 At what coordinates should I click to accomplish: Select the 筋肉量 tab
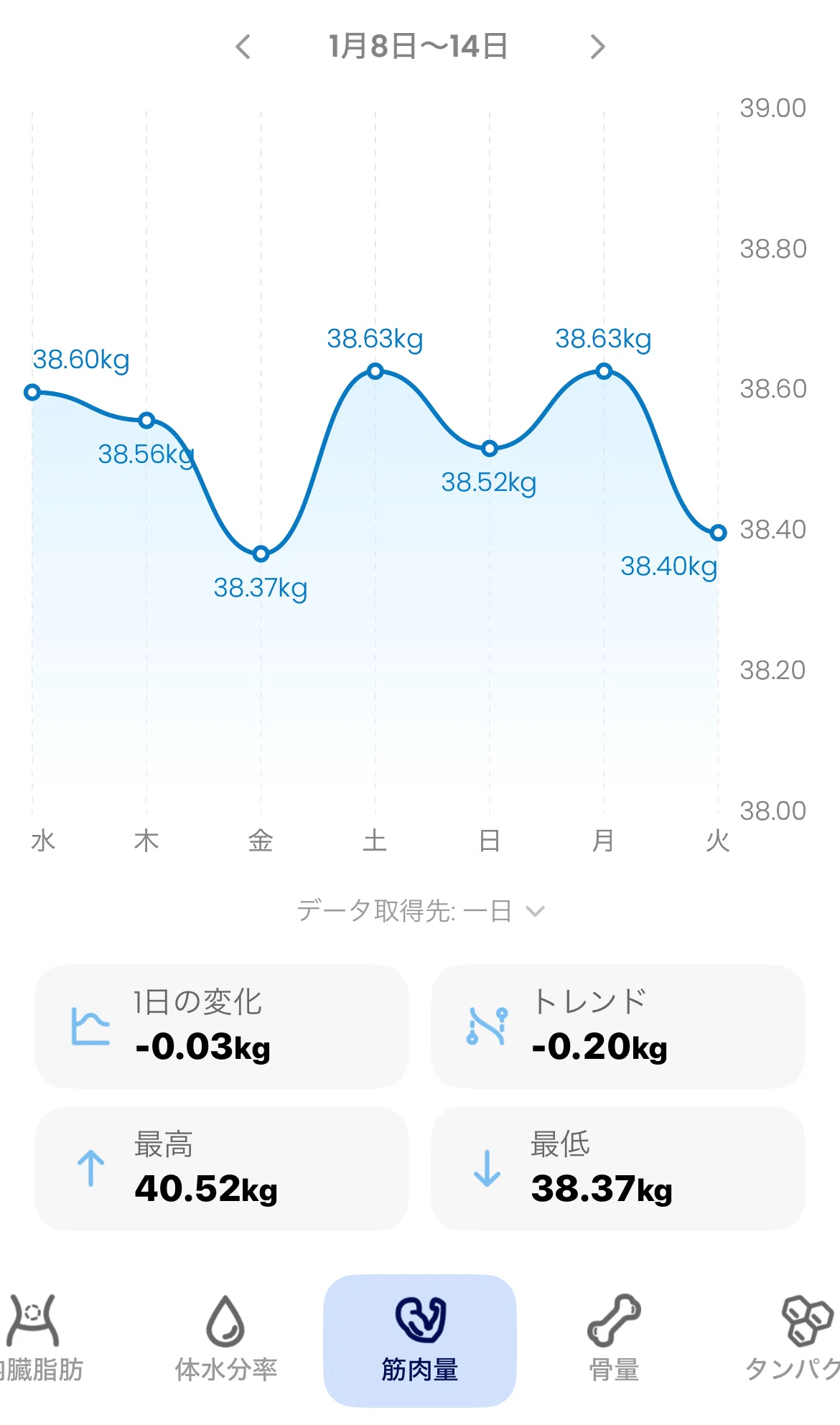(x=420, y=1340)
